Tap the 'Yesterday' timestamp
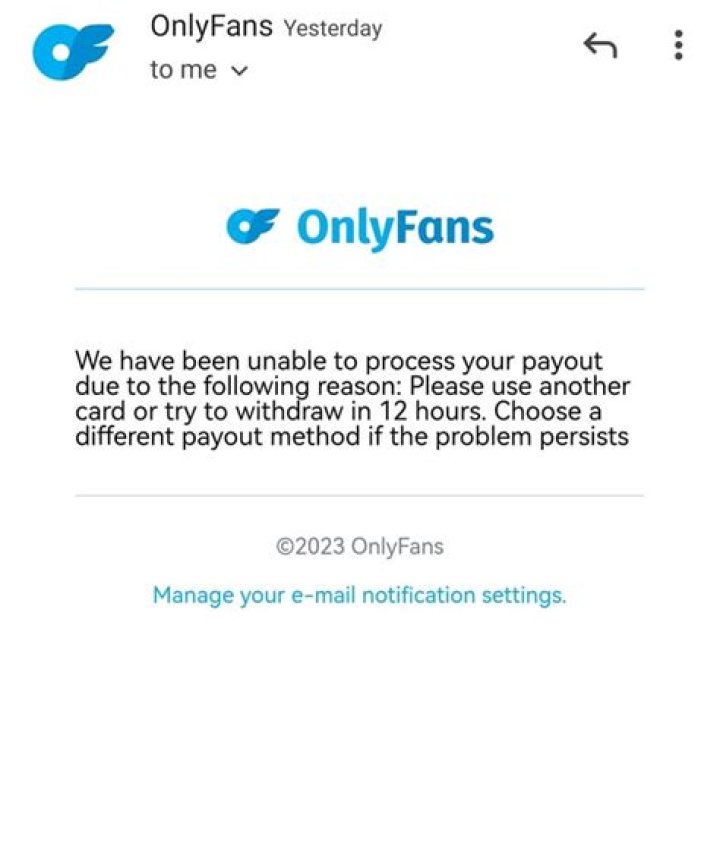Screen dimensions: 720x866 [334, 28]
